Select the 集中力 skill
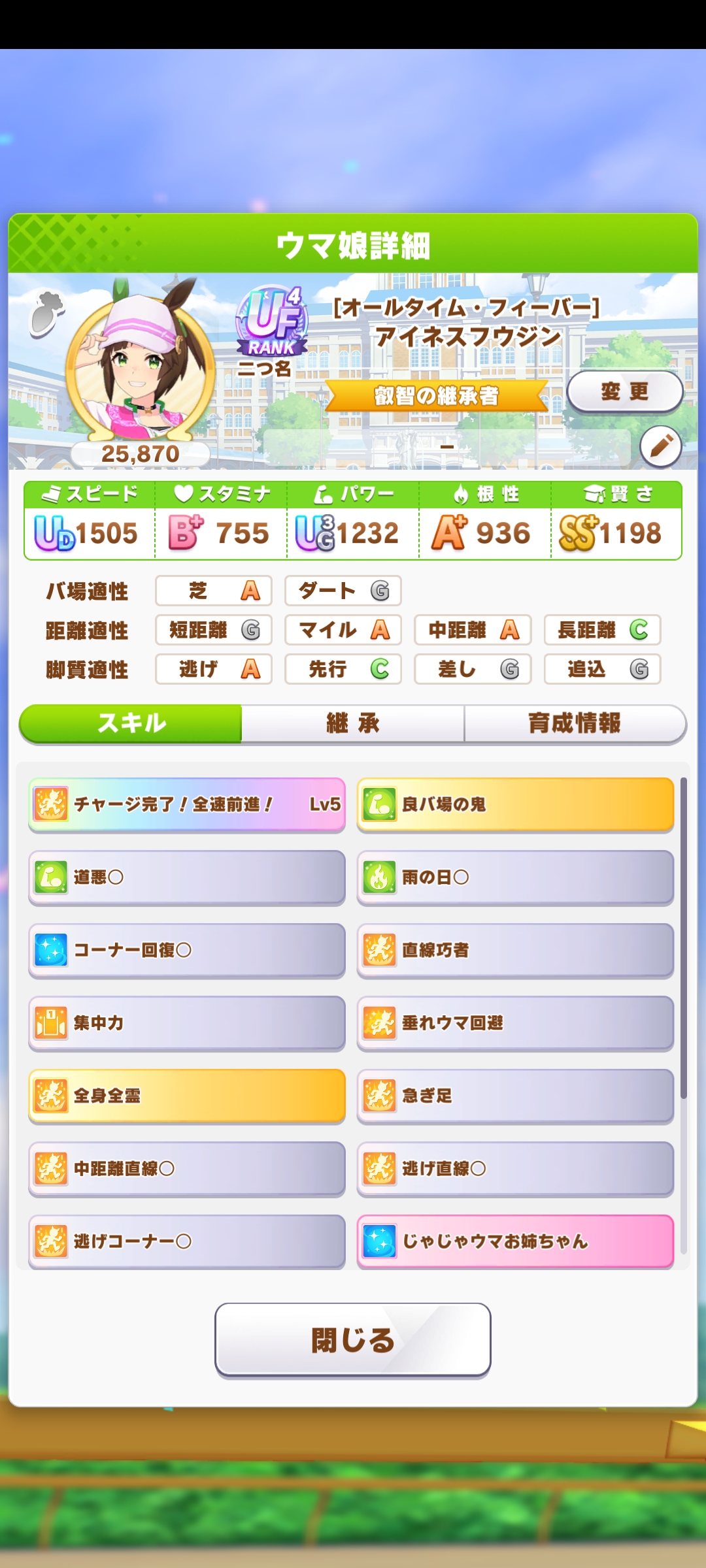 (x=187, y=1023)
